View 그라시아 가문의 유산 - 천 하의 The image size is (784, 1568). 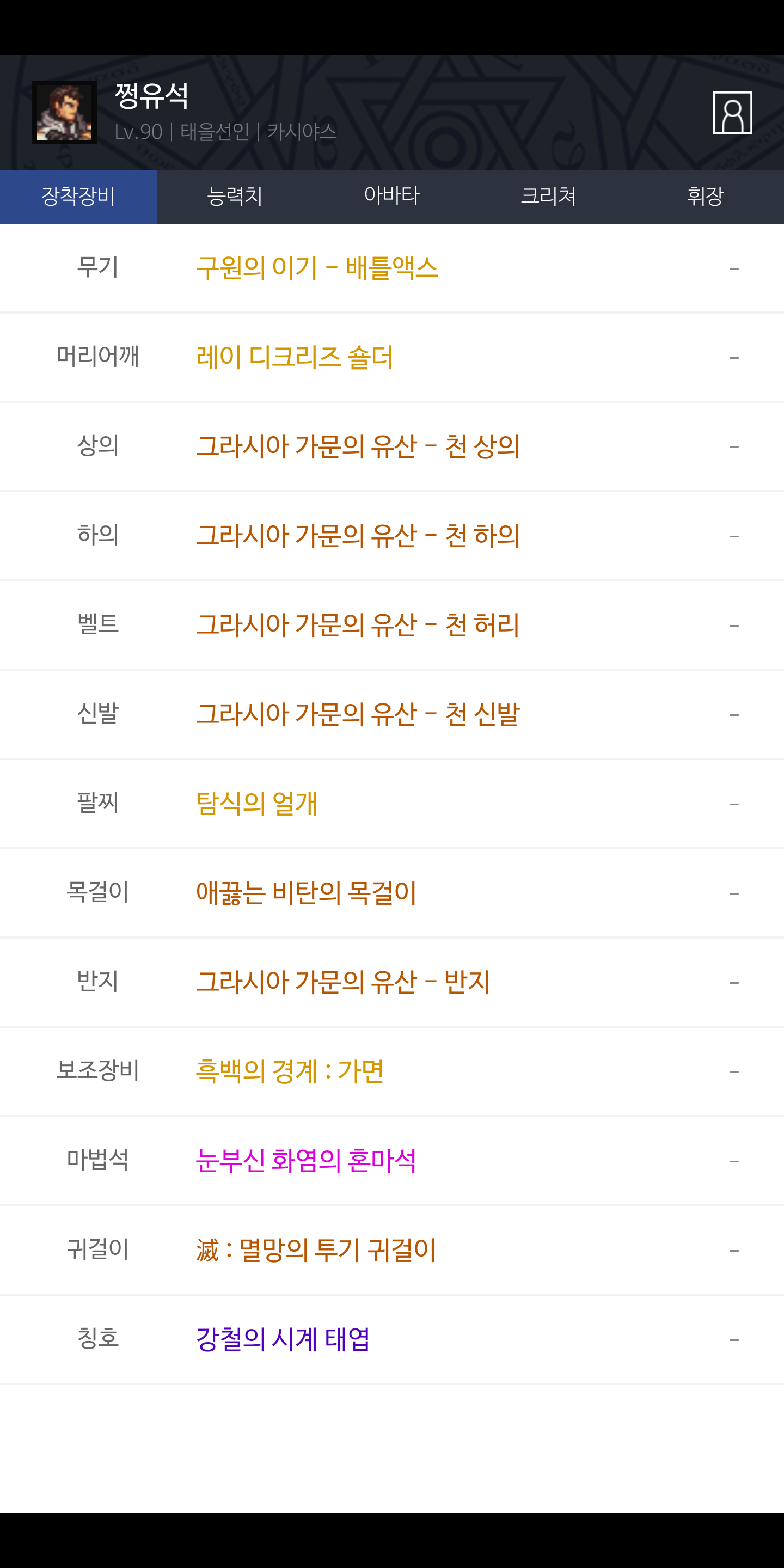[x=392, y=536]
